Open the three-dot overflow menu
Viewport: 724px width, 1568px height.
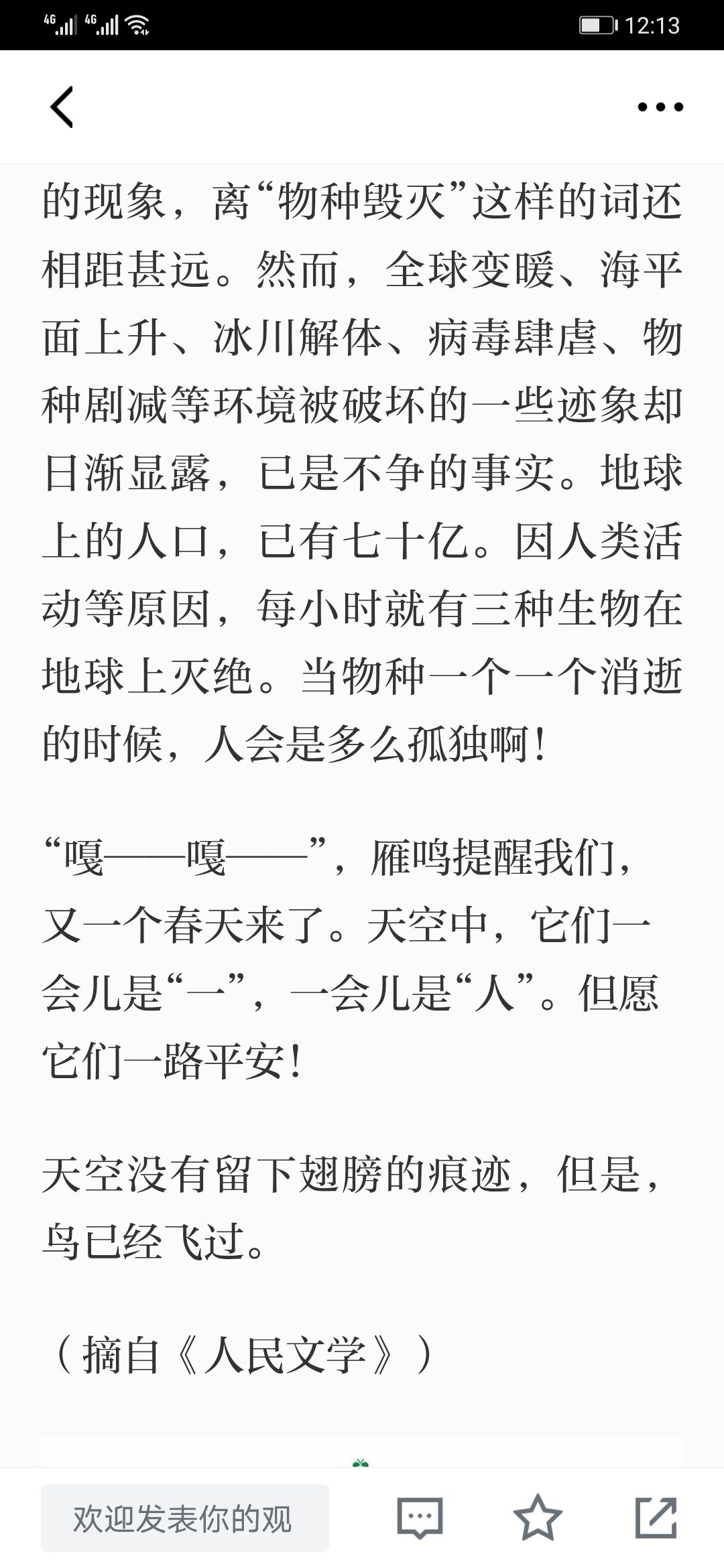coord(660,107)
